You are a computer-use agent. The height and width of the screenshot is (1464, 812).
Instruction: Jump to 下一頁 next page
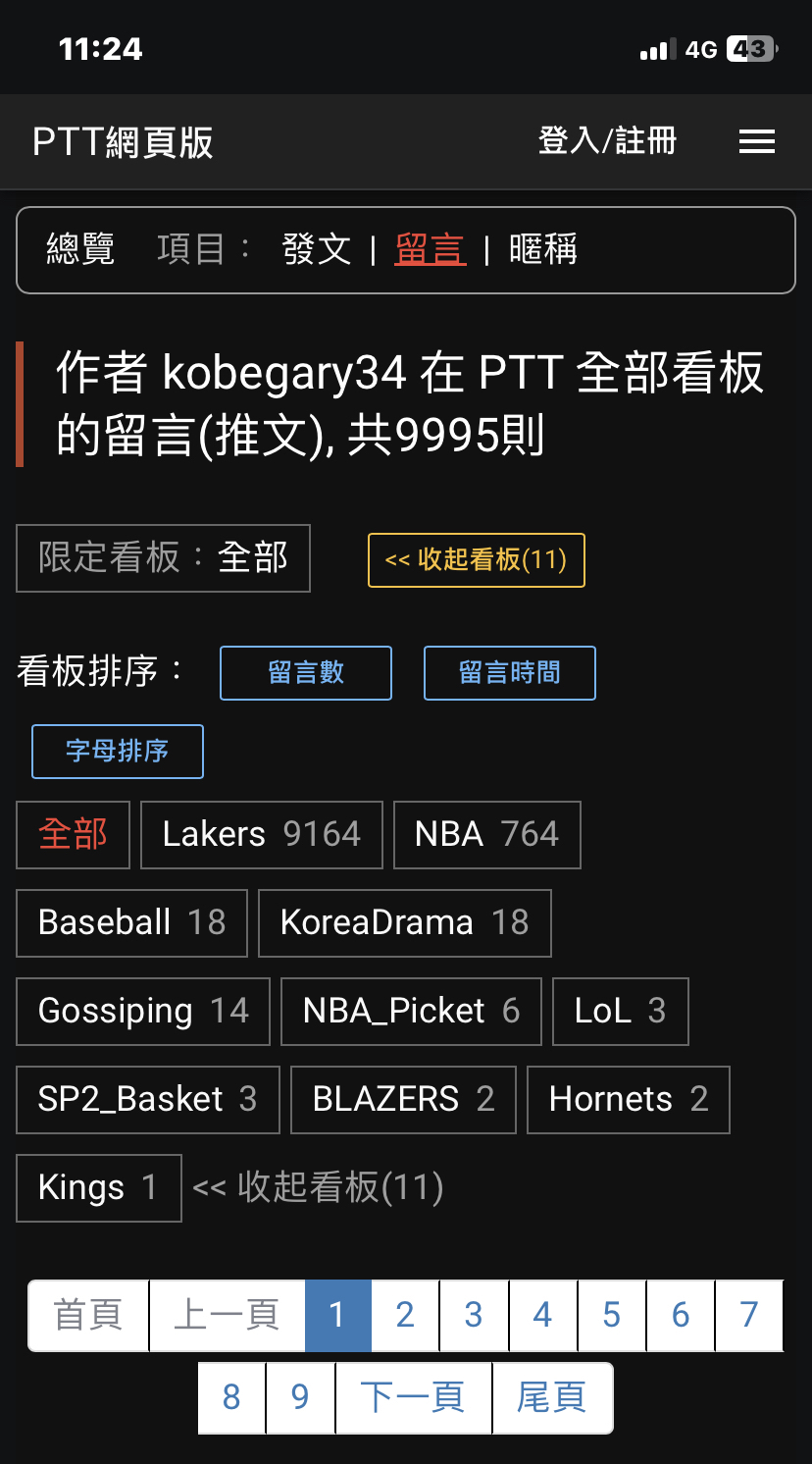pyautogui.click(x=413, y=1398)
